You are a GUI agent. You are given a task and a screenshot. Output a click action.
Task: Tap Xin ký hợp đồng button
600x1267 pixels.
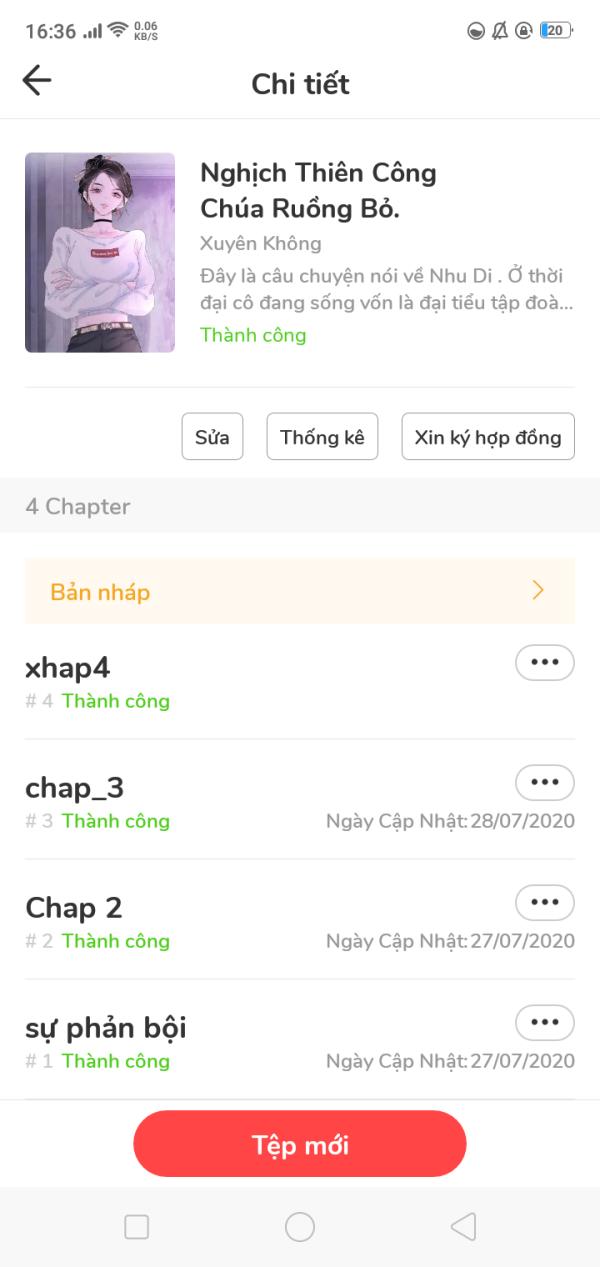pos(488,437)
